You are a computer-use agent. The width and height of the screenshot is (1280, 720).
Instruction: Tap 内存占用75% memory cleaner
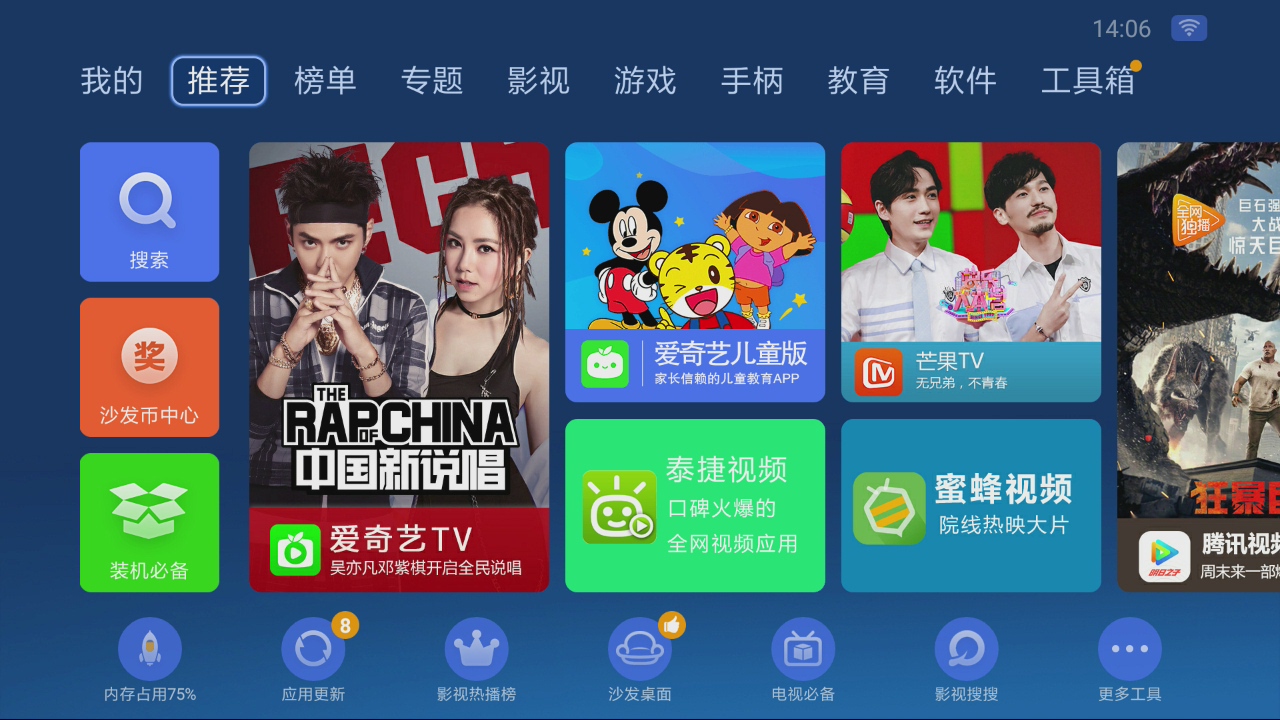pos(150,660)
